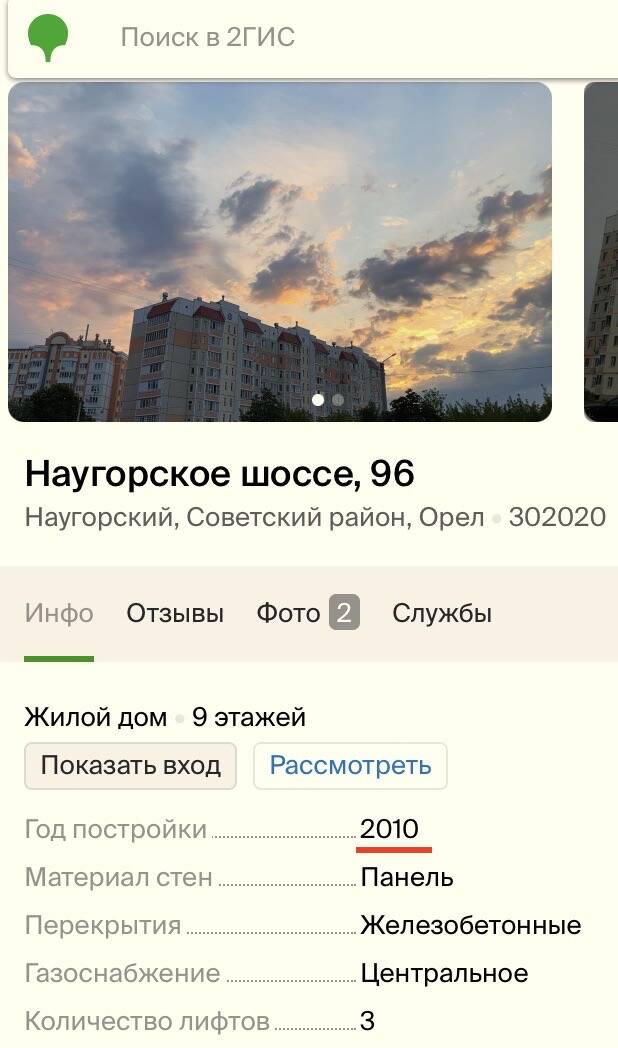Screen dimensions: 618x1048
Task: Tap the Рассмотреть button
Action: tap(350, 766)
